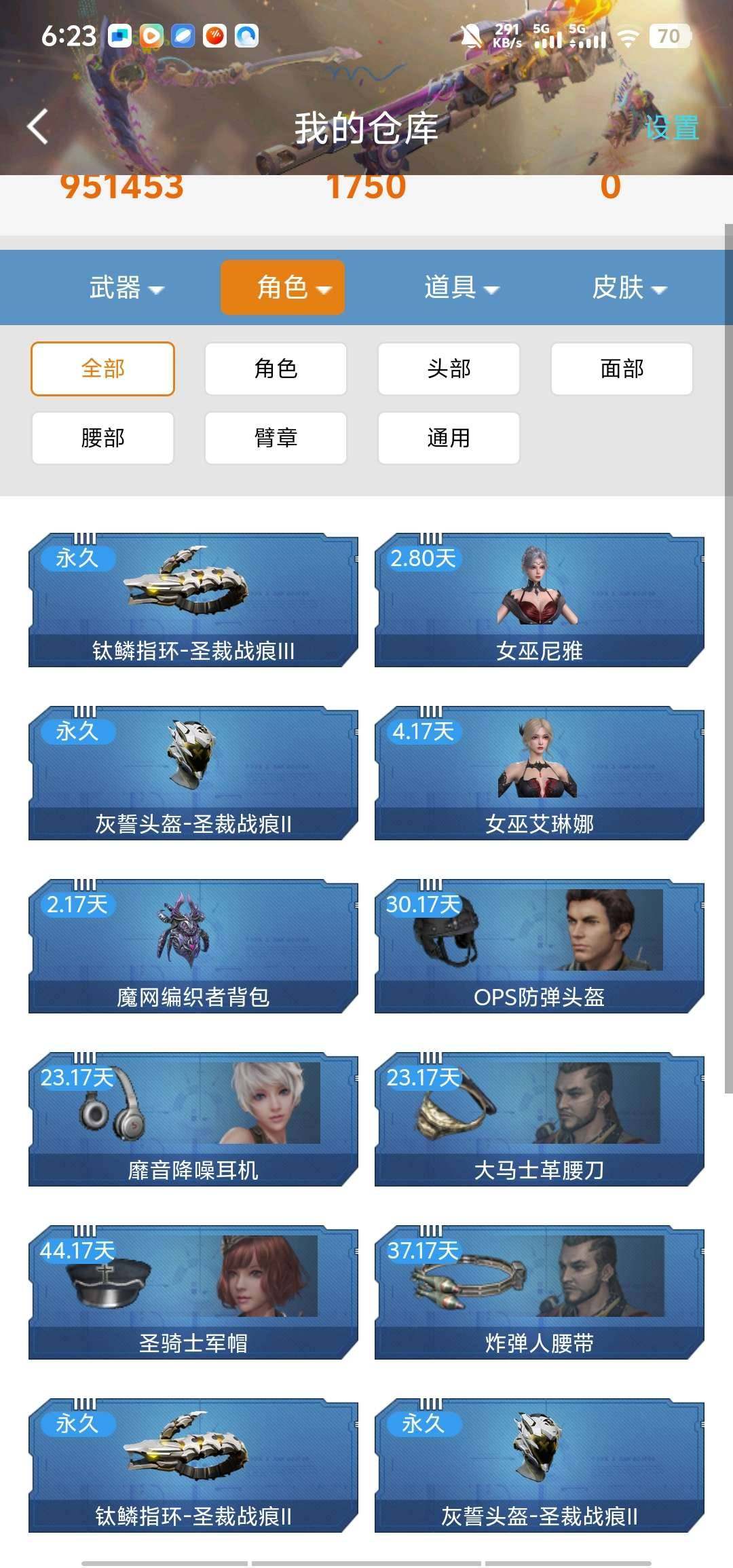Switch to the 角色 tab

[282, 286]
